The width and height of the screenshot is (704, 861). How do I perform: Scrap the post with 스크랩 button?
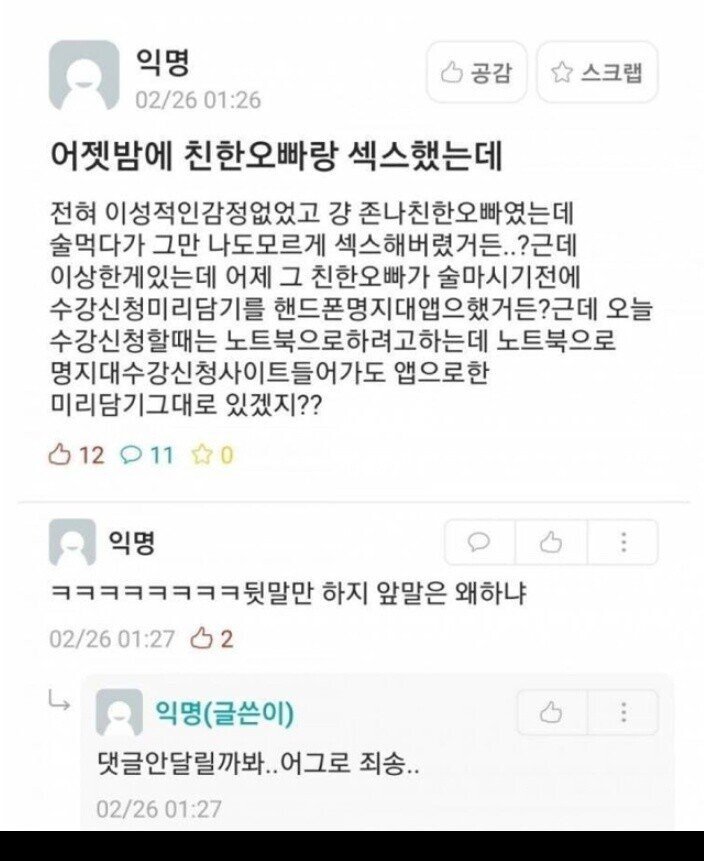click(597, 72)
